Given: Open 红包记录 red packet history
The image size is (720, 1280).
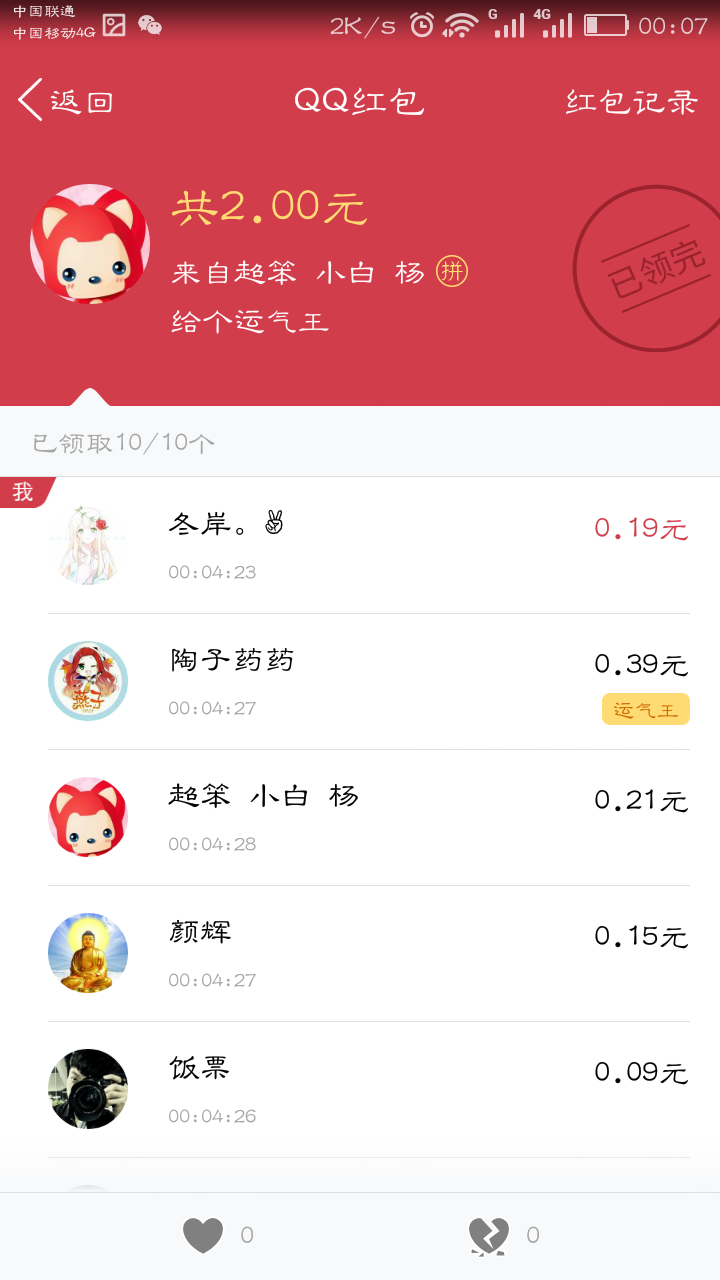Looking at the screenshot, I should [631, 102].
